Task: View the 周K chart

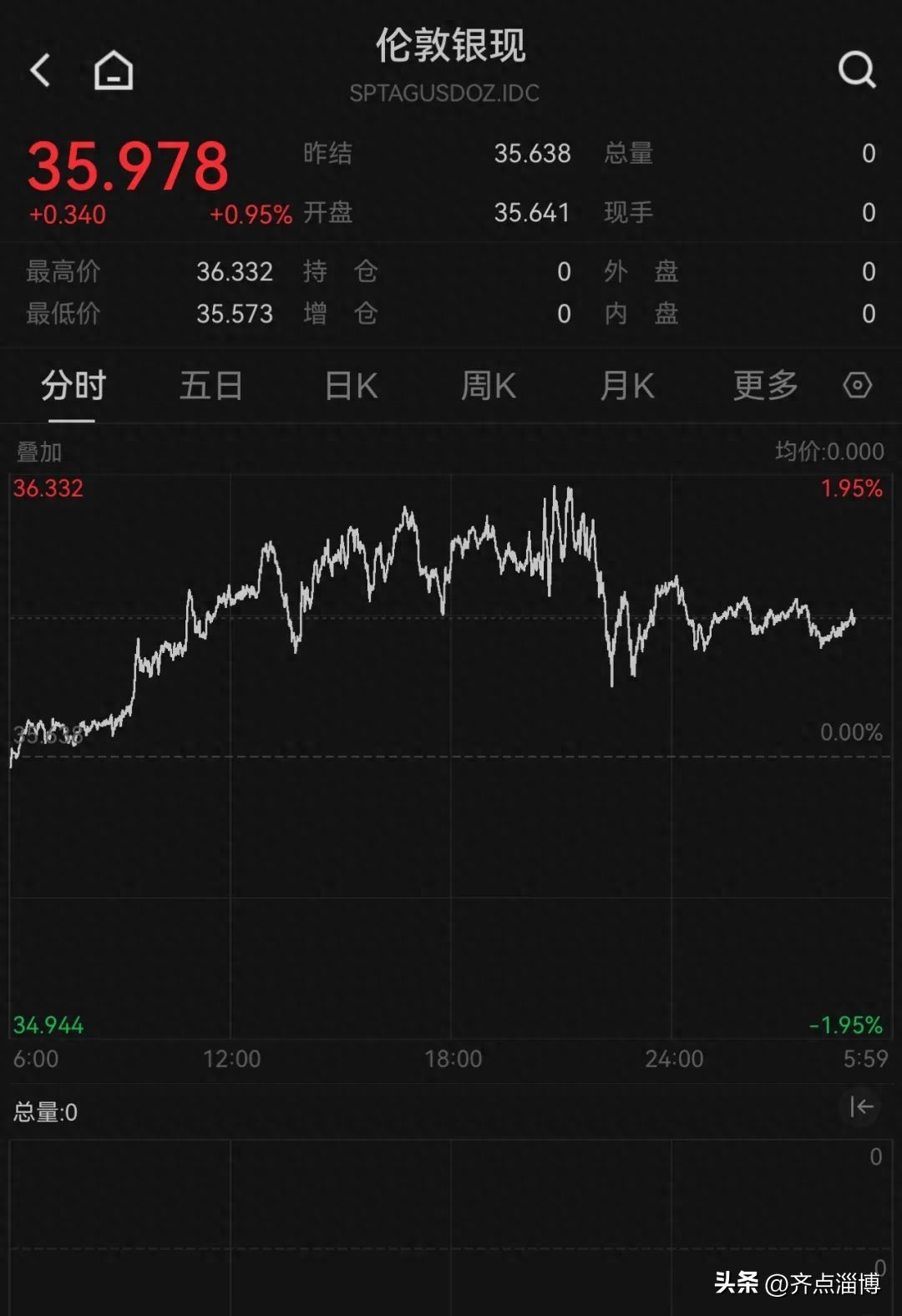Action: click(x=489, y=387)
